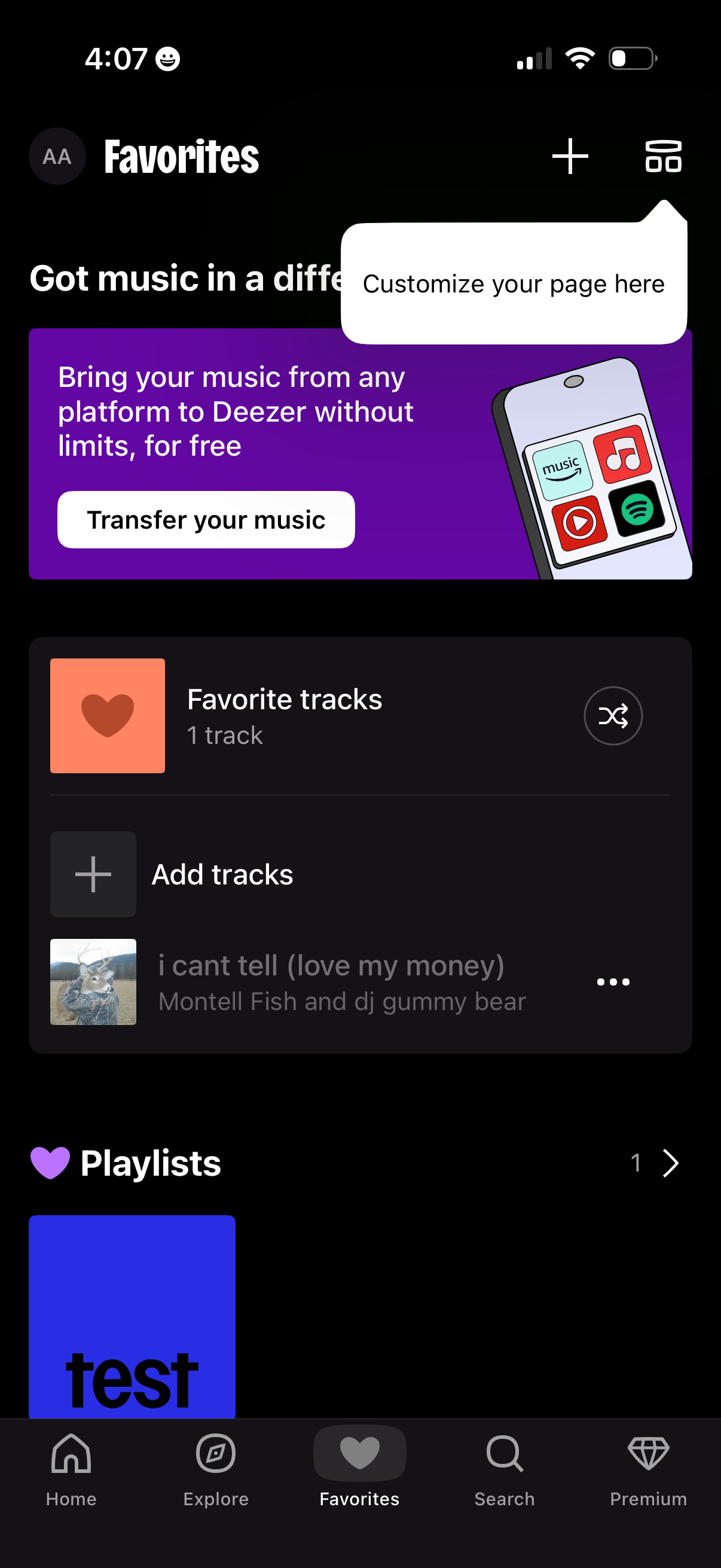Open the AA profile avatar
The image size is (721, 1568).
pos(57,156)
